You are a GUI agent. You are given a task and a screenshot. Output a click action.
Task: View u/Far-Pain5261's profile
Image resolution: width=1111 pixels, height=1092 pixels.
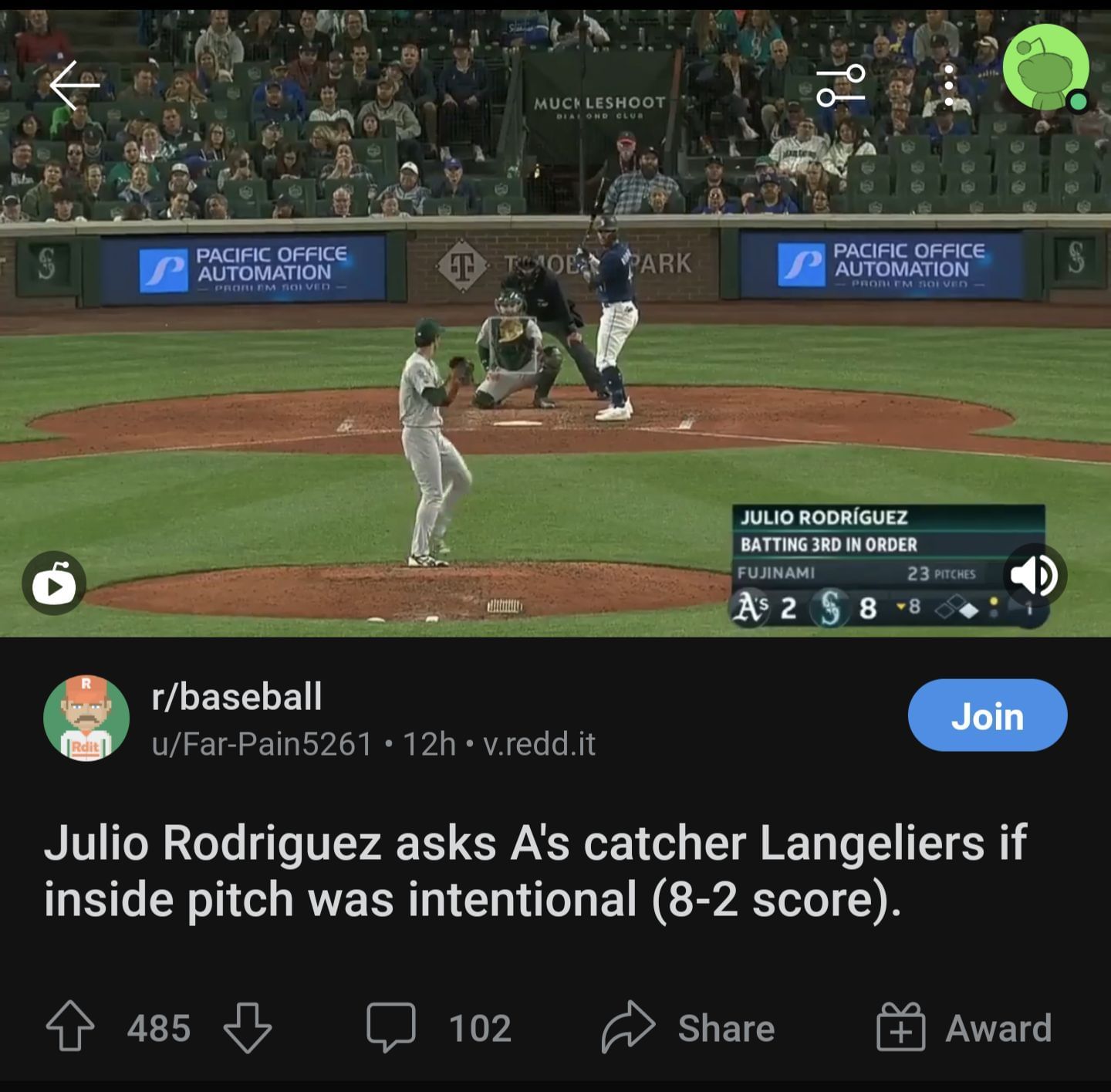[x=262, y=744]
